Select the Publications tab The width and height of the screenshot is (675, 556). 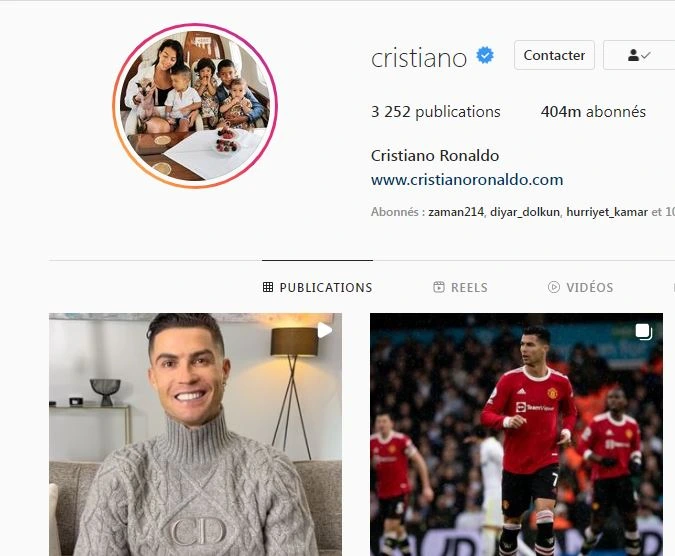coord(317,287)
